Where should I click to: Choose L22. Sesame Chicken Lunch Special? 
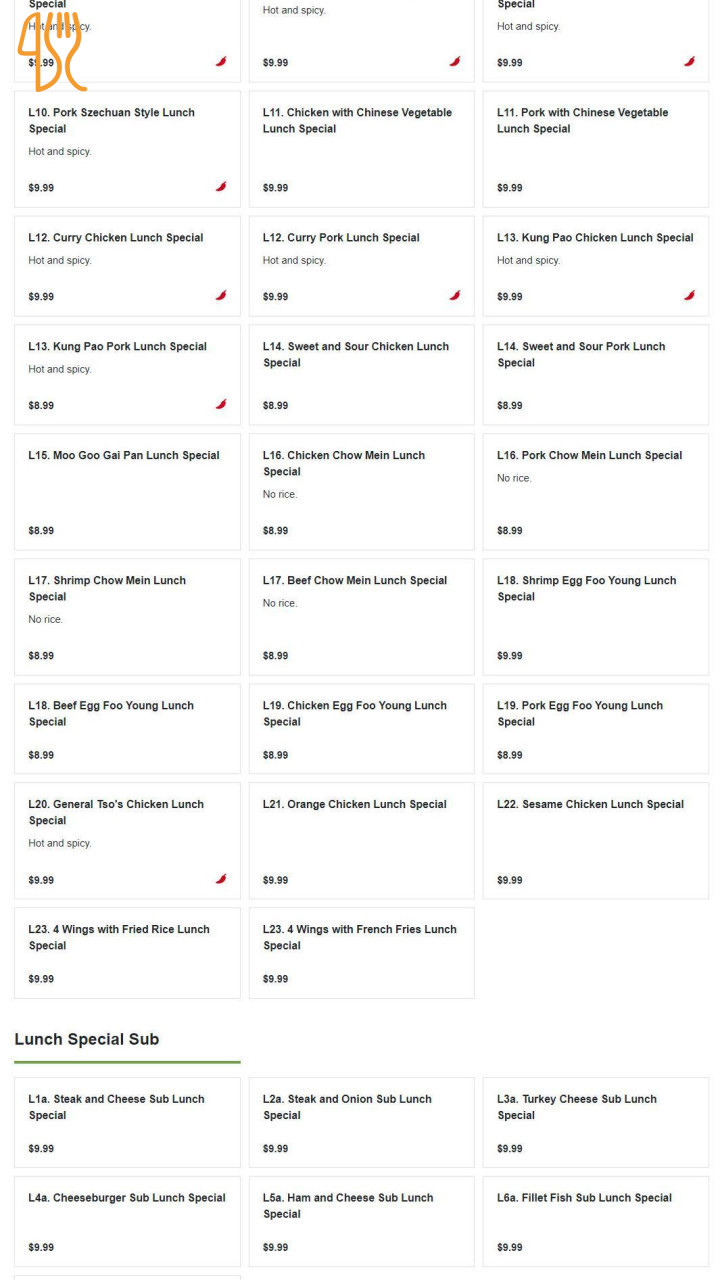click(596, 841)
